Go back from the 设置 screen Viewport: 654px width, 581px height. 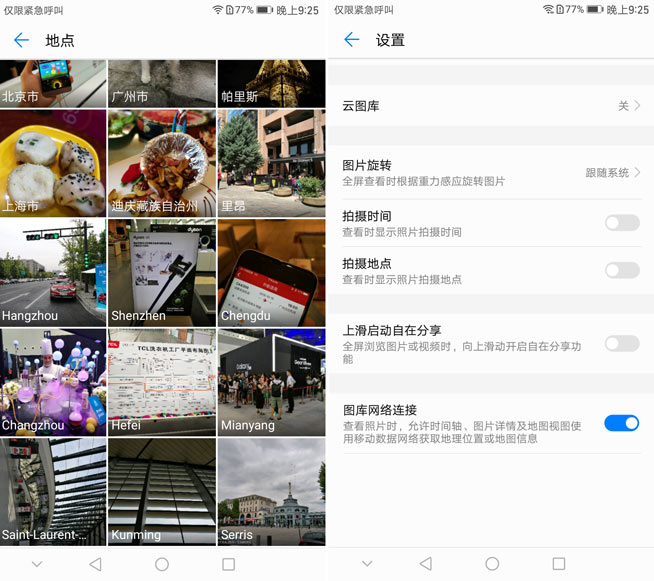(351, 40)
